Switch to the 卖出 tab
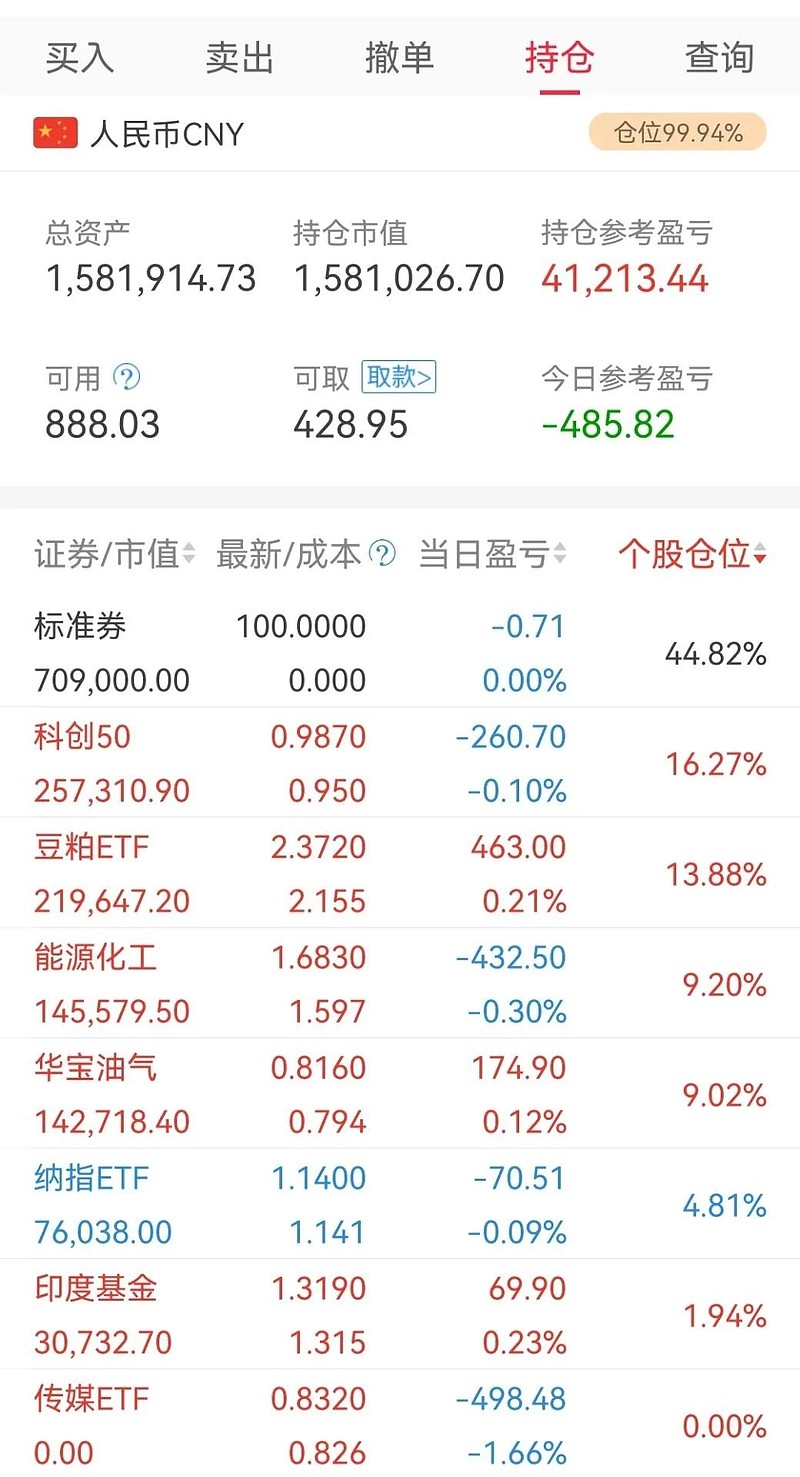800x1477 pixels. pyautogui.click(x=240, y=57)
